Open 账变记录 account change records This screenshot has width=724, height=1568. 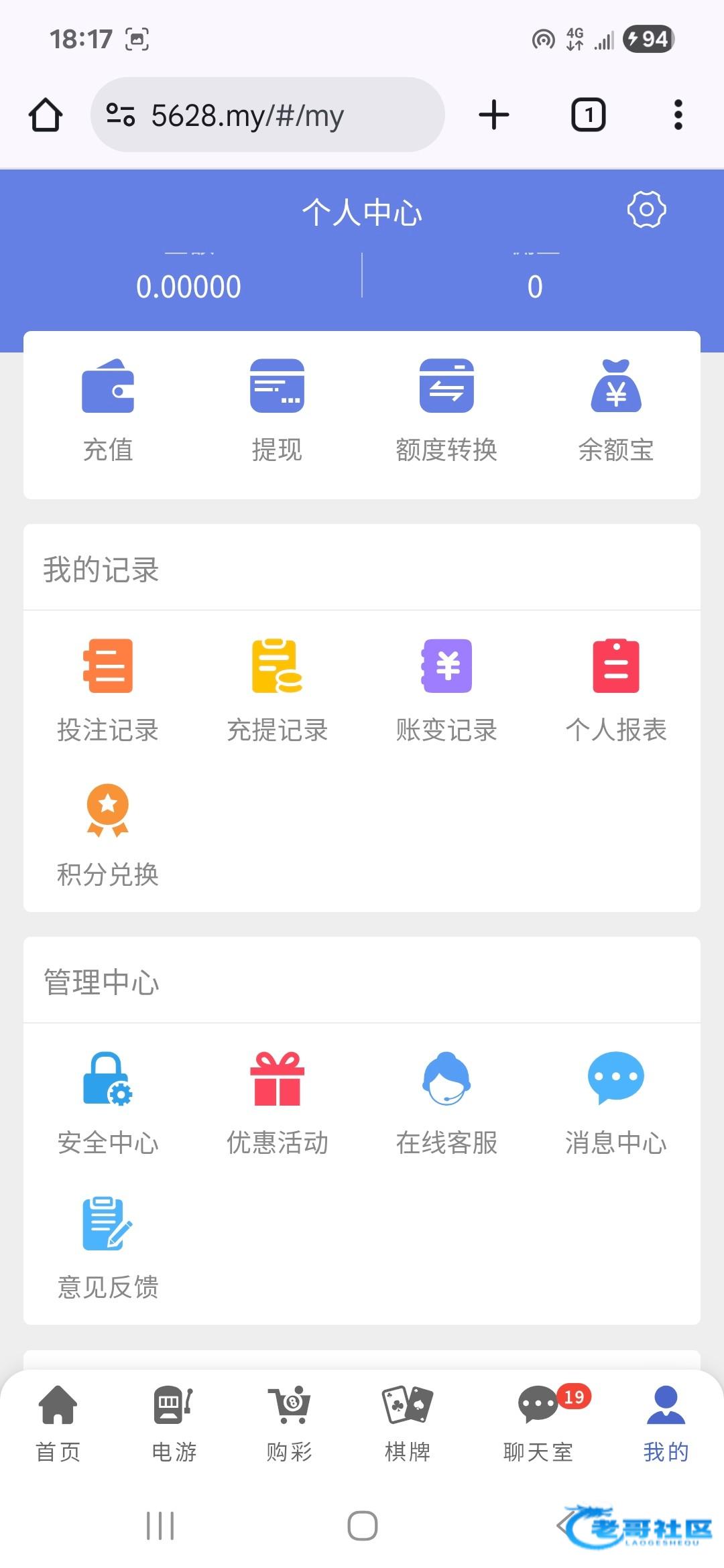(x=446, y=690)
